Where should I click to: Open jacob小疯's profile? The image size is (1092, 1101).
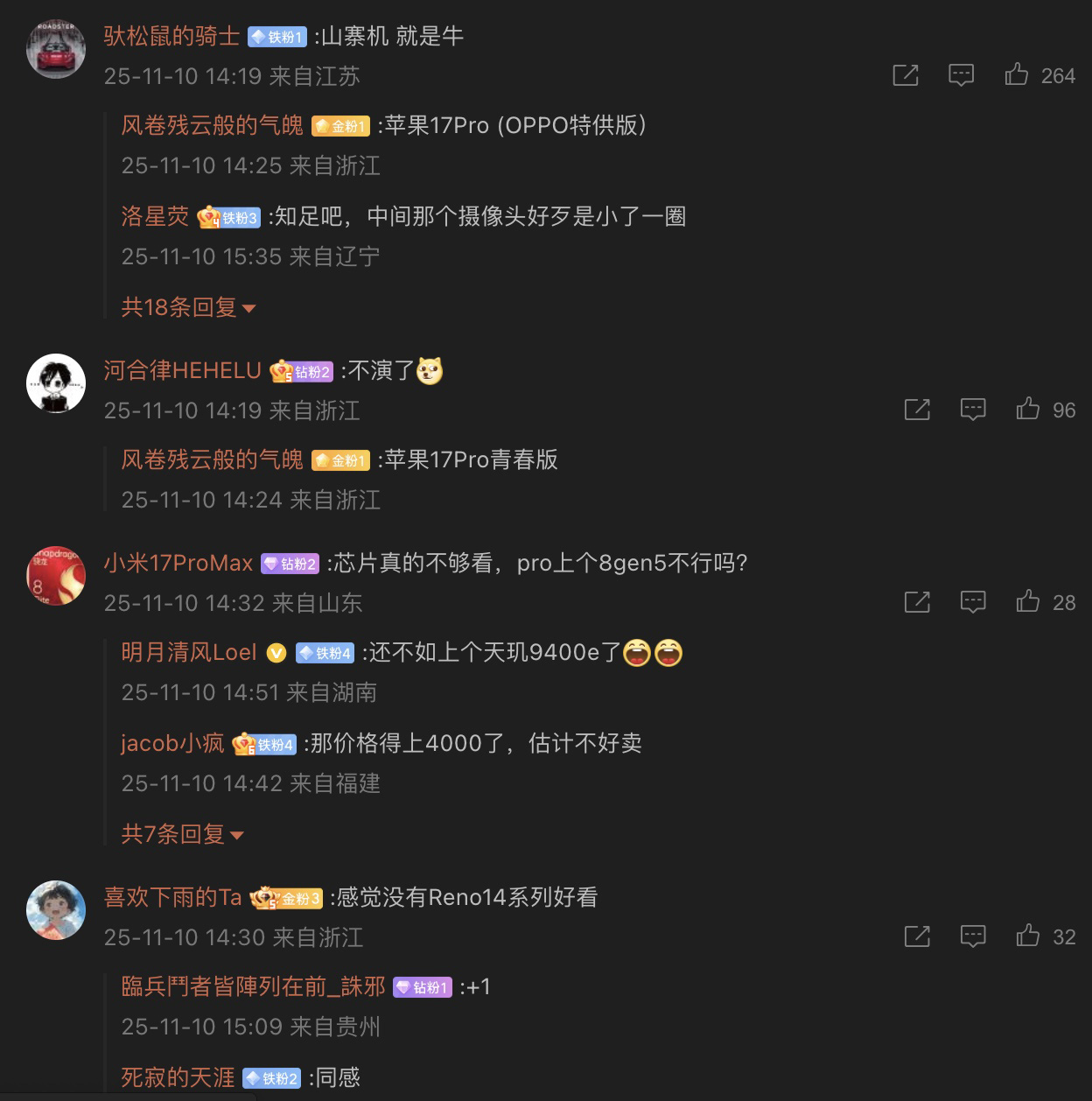172,744
